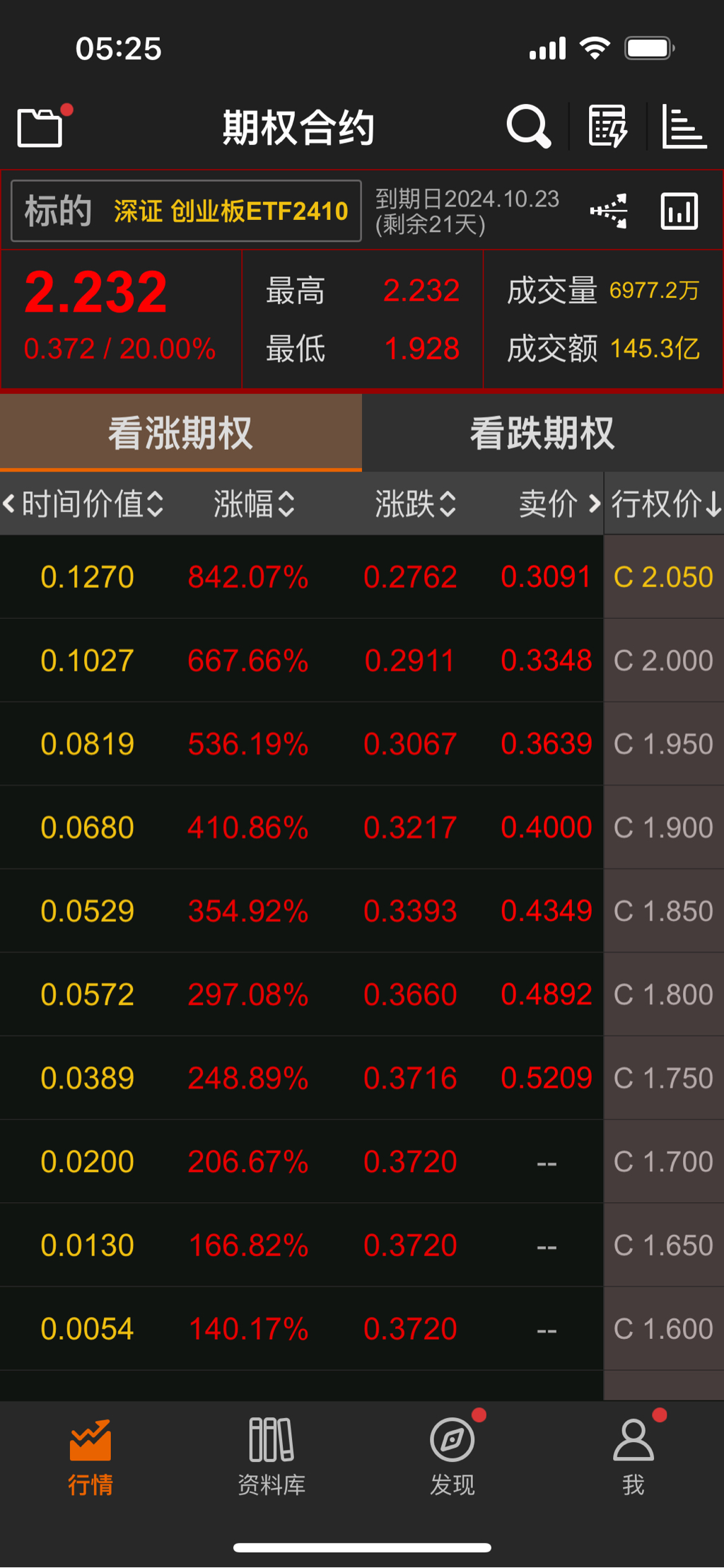
Task: Switch to the 看跌期权 tab
Action: point(542,433)
